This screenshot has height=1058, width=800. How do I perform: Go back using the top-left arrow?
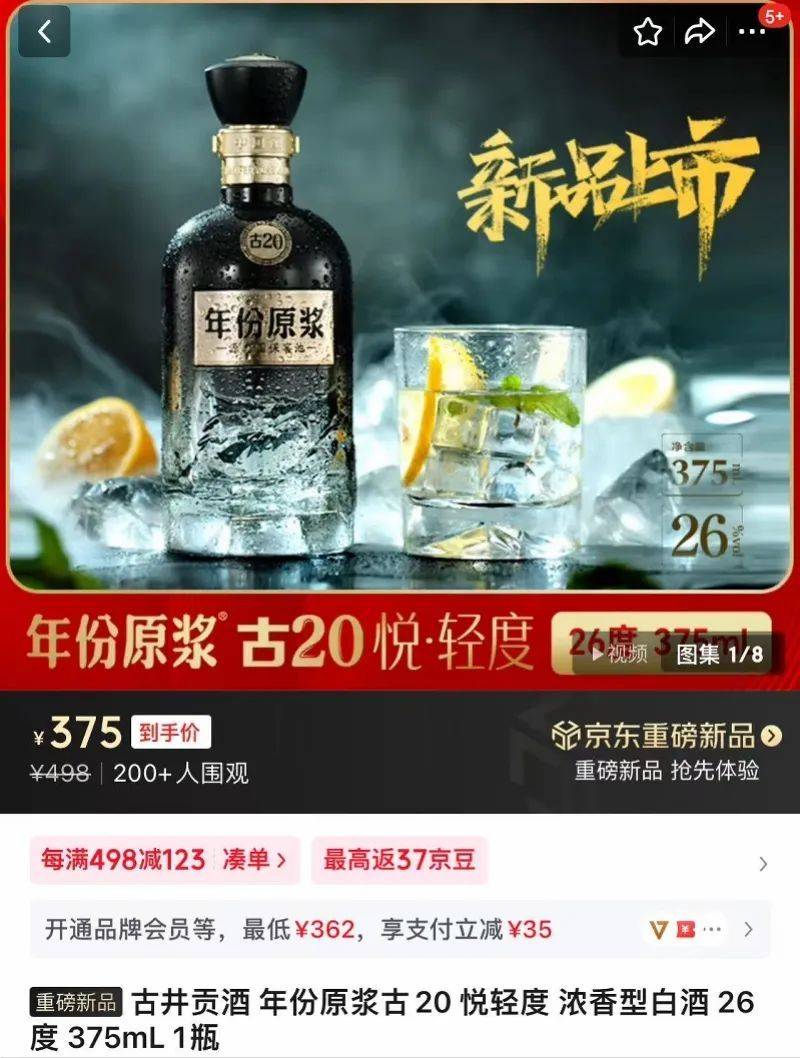pyautogui.click(x=43, y=32)
